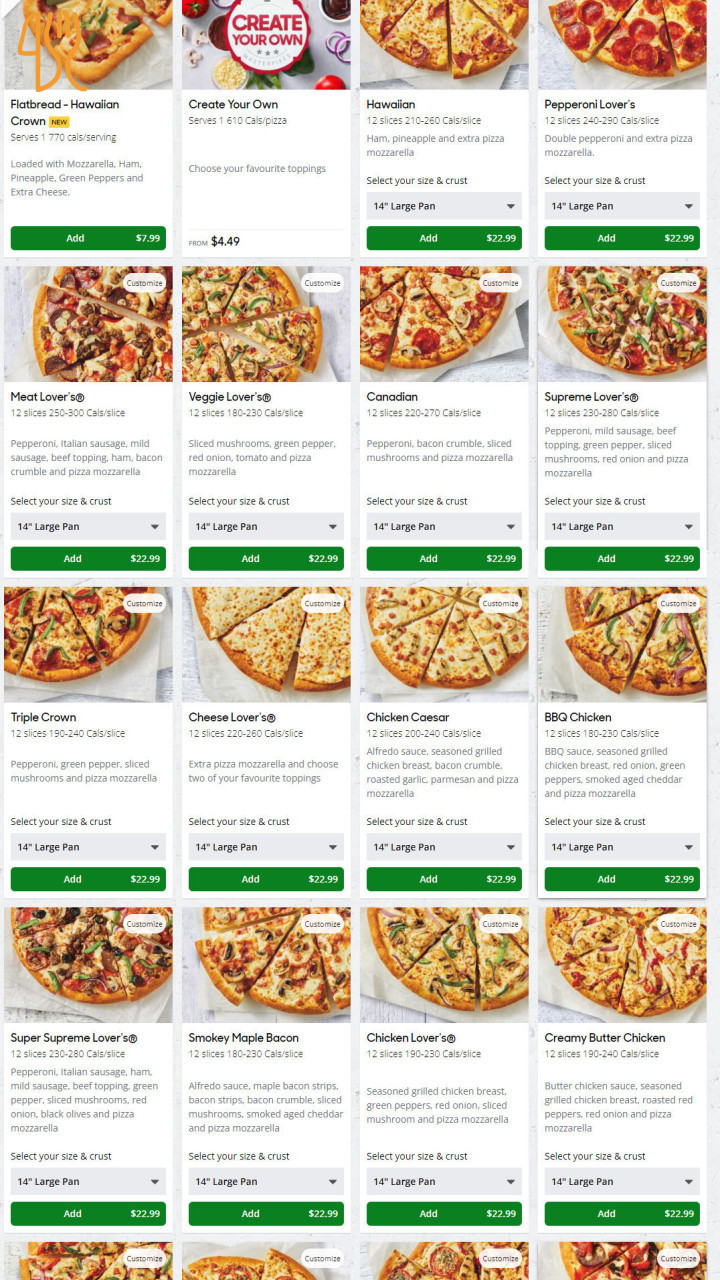Open Hawaiian size and crust dropdown
The width and height of the screenshot is (720, 1280).
[x=444, y=206]
